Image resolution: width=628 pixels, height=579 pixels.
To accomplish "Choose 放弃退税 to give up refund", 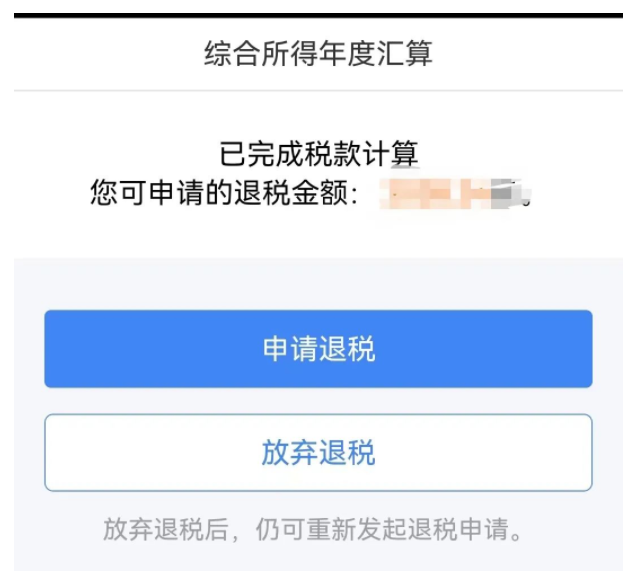I will [x=318, y=453].
